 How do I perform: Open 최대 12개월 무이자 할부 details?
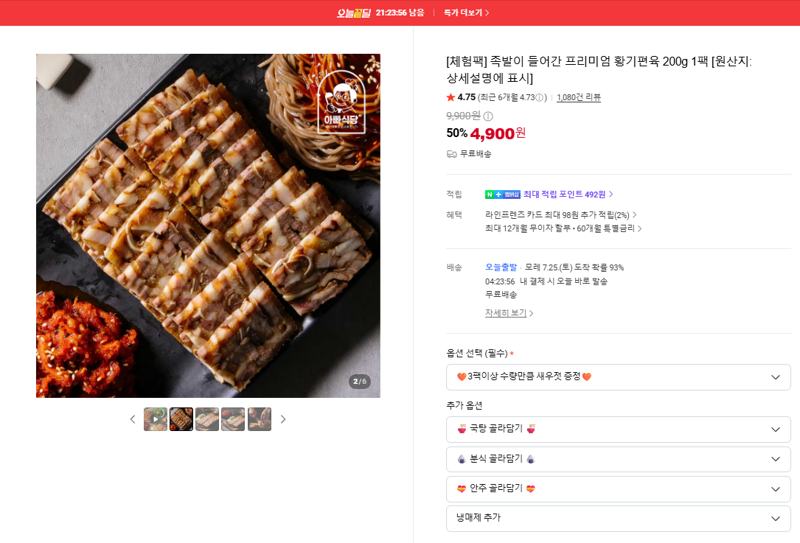[x=563, y=229]
